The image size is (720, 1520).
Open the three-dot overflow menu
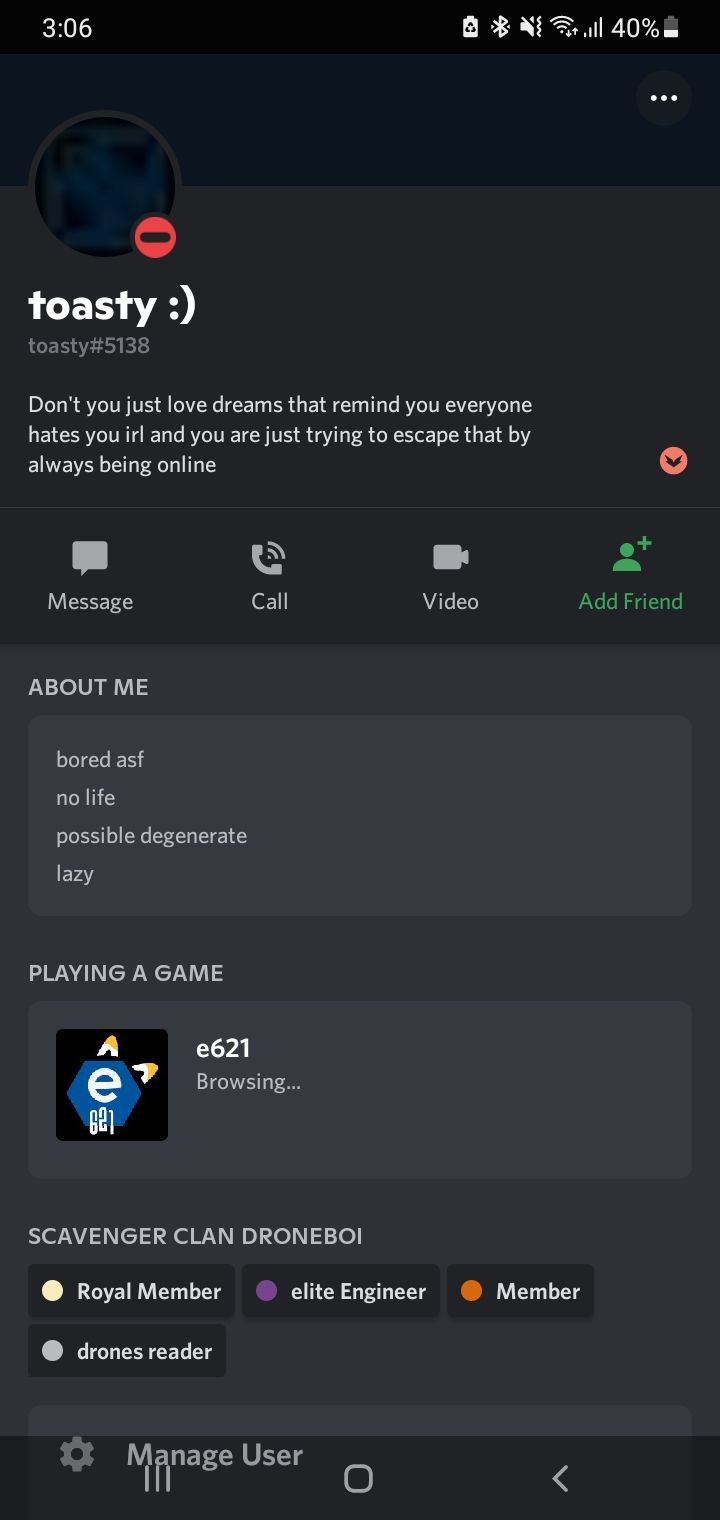pos(663,98)
